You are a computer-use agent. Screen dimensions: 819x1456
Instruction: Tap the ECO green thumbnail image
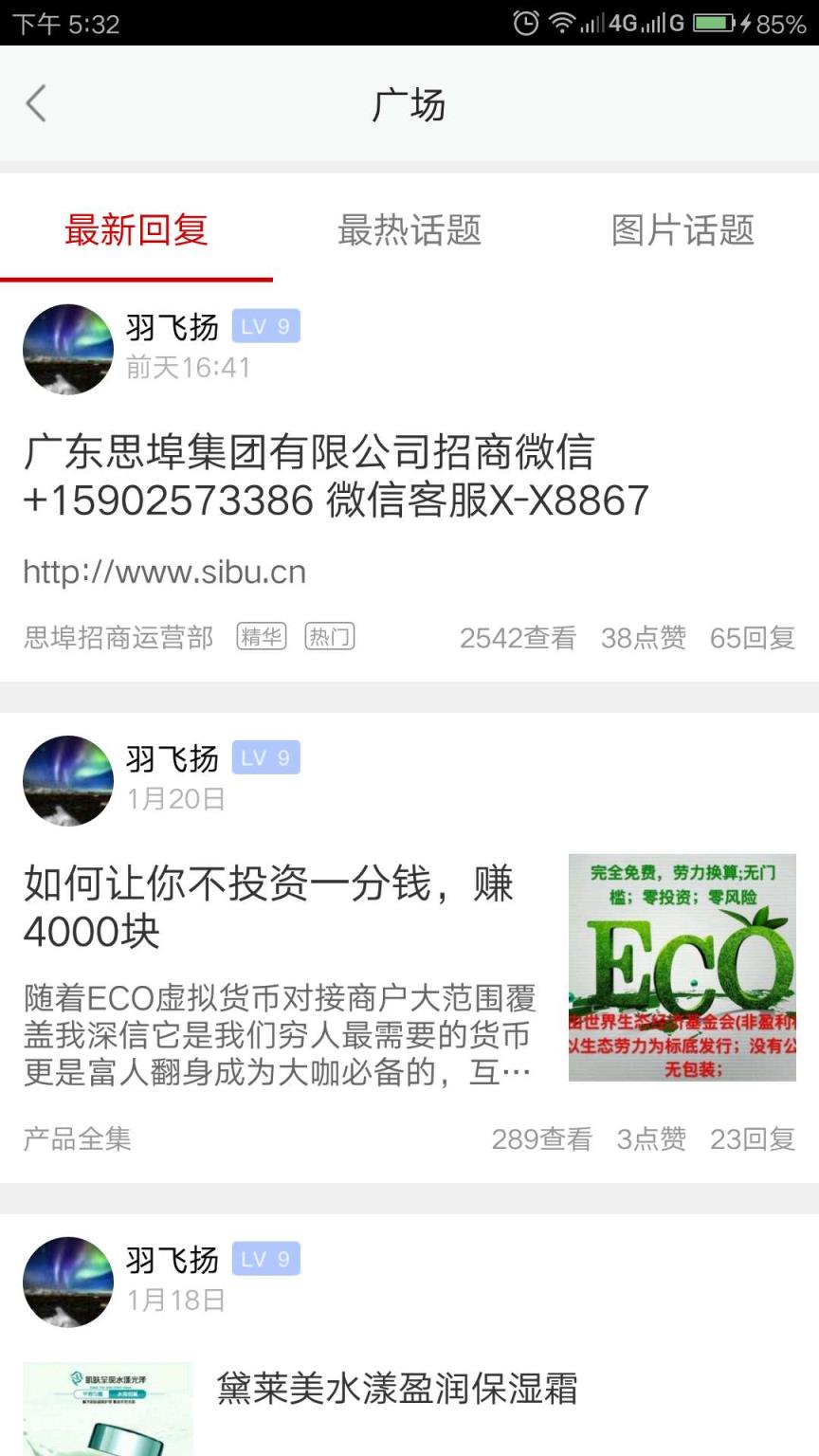[x=681, y=967]
